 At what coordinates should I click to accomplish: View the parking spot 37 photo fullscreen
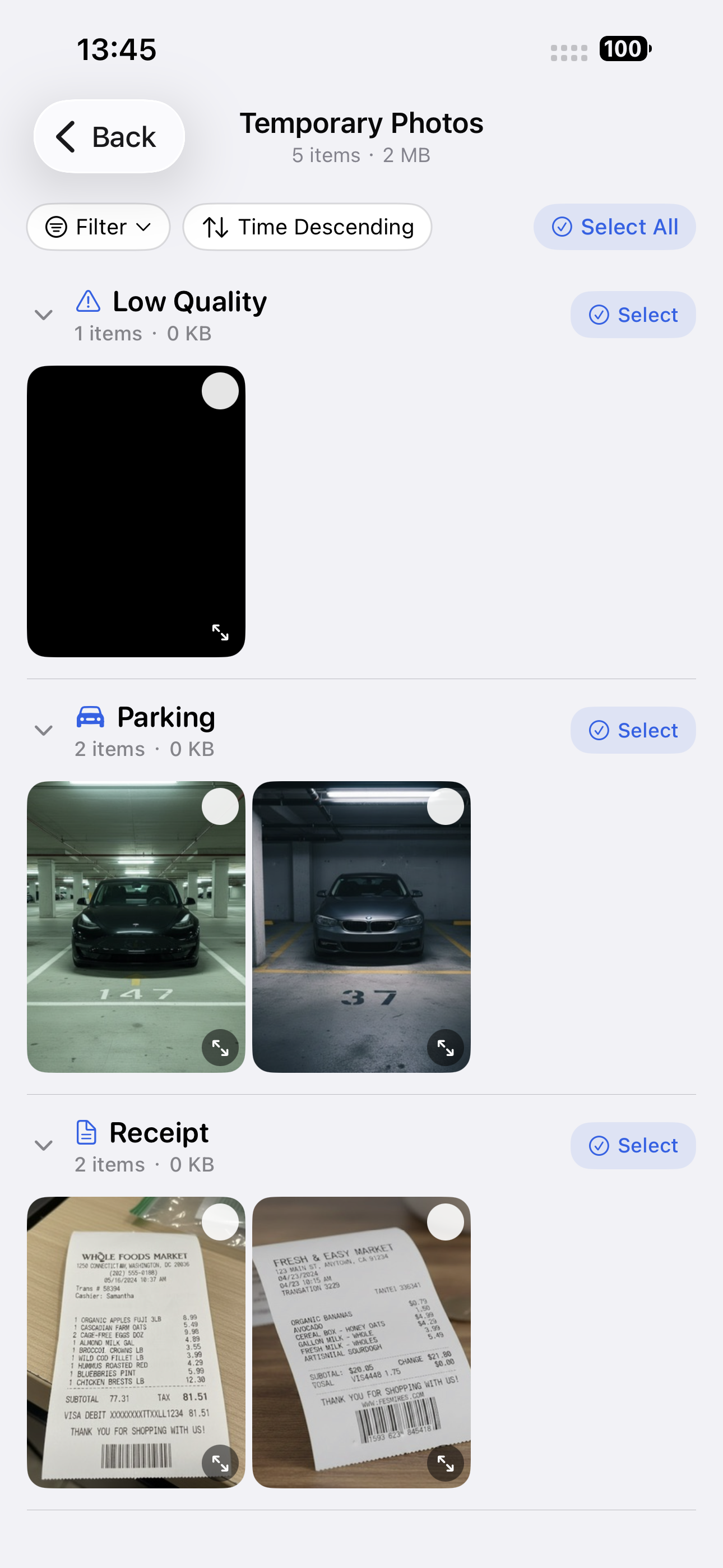point(445,1048)
